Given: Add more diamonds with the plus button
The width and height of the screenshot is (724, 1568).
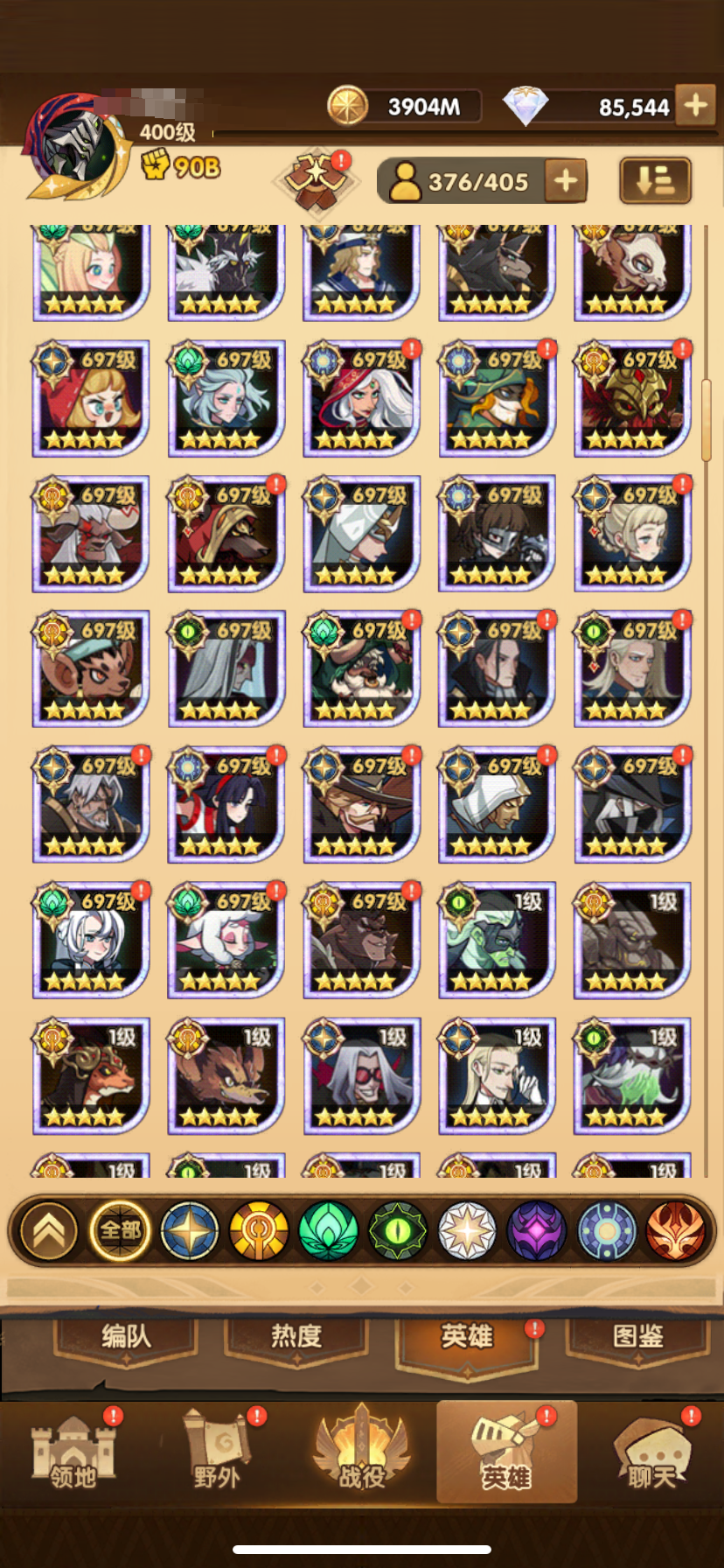Looking at the screenshot, I should (x=696, y=106).
